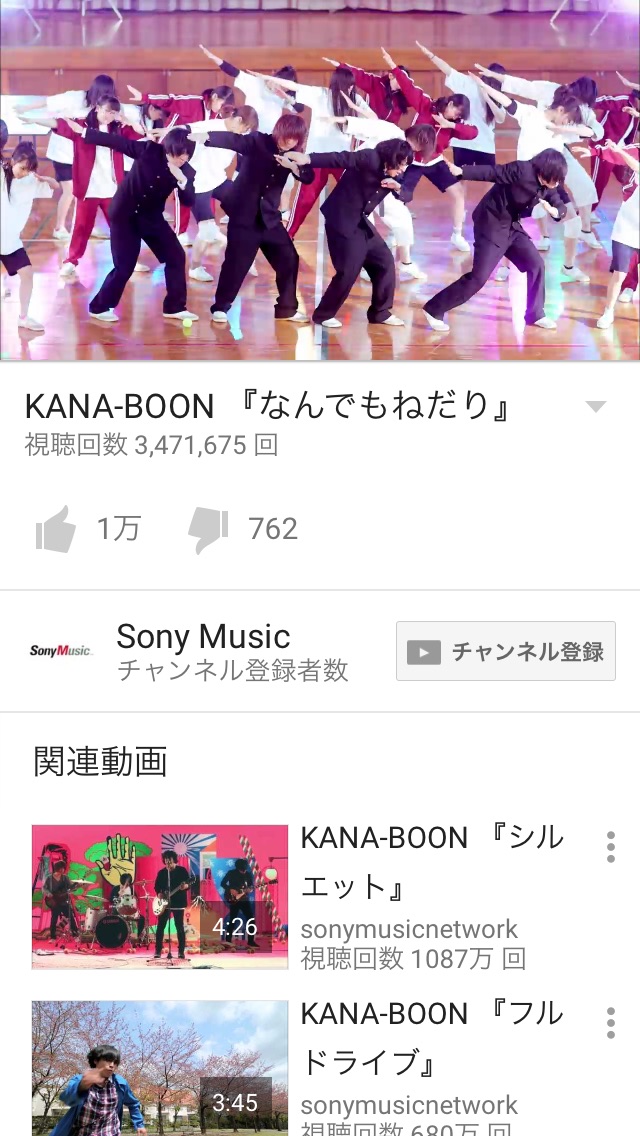Tap the video player to show controls
The height and width of the screenshot is (1136, 640).
pos(320,180)
